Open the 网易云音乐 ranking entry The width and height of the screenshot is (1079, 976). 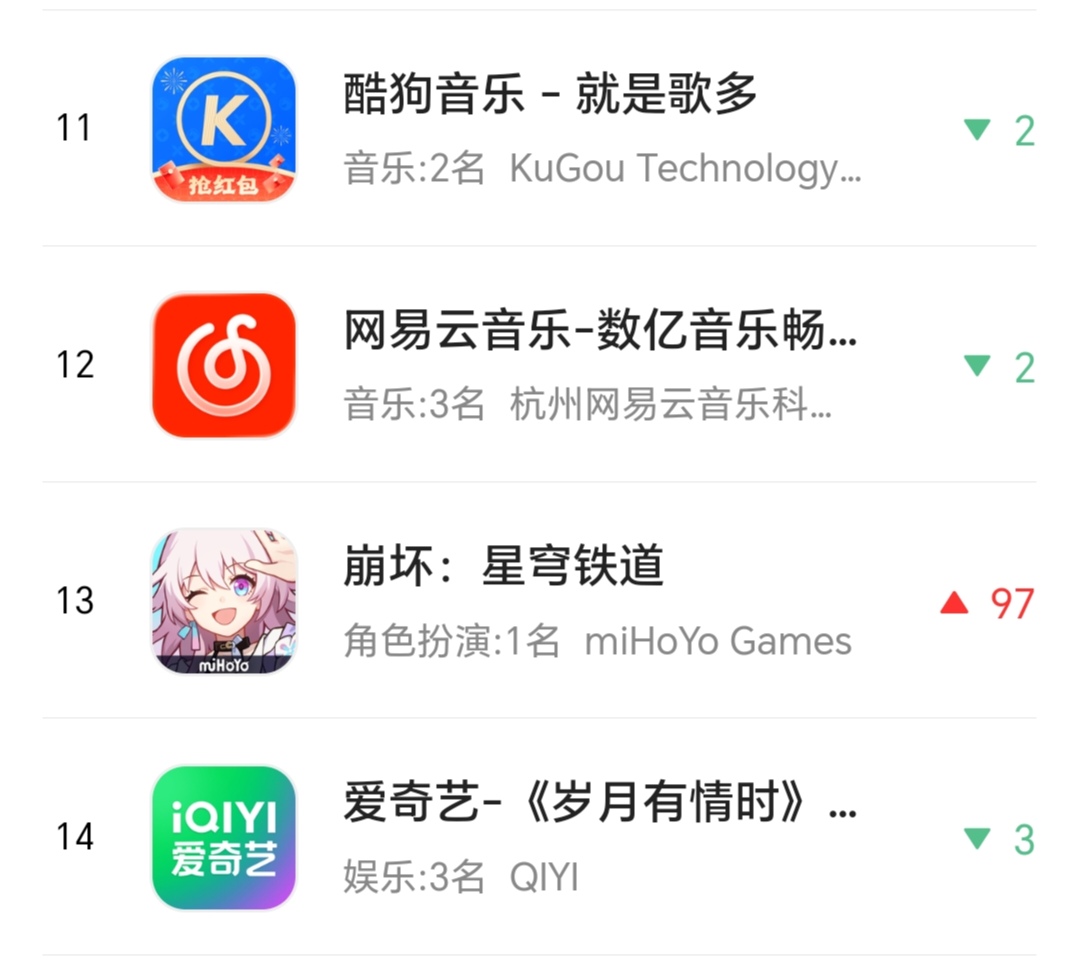coord(540,364)
